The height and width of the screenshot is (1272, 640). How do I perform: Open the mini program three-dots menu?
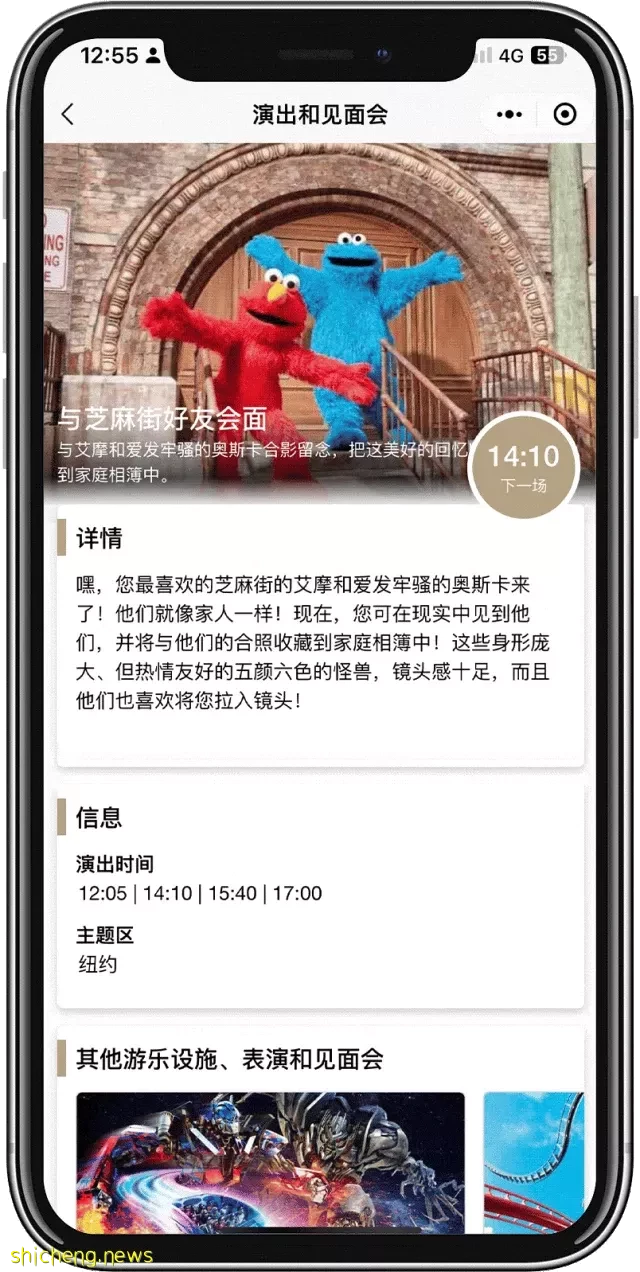tap(510, 114)
